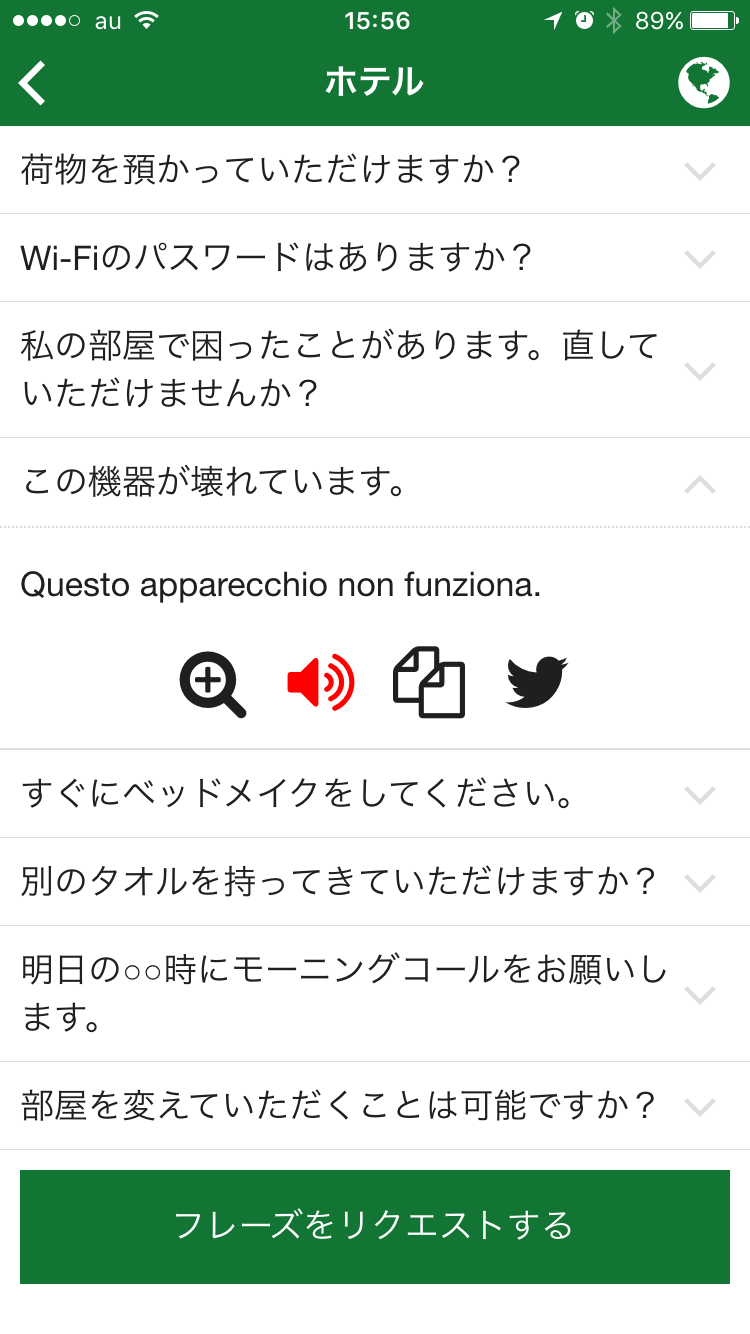
Task: Expand the phrase 私の部屋で困ったことがあります
Action: tap(375, 370)
